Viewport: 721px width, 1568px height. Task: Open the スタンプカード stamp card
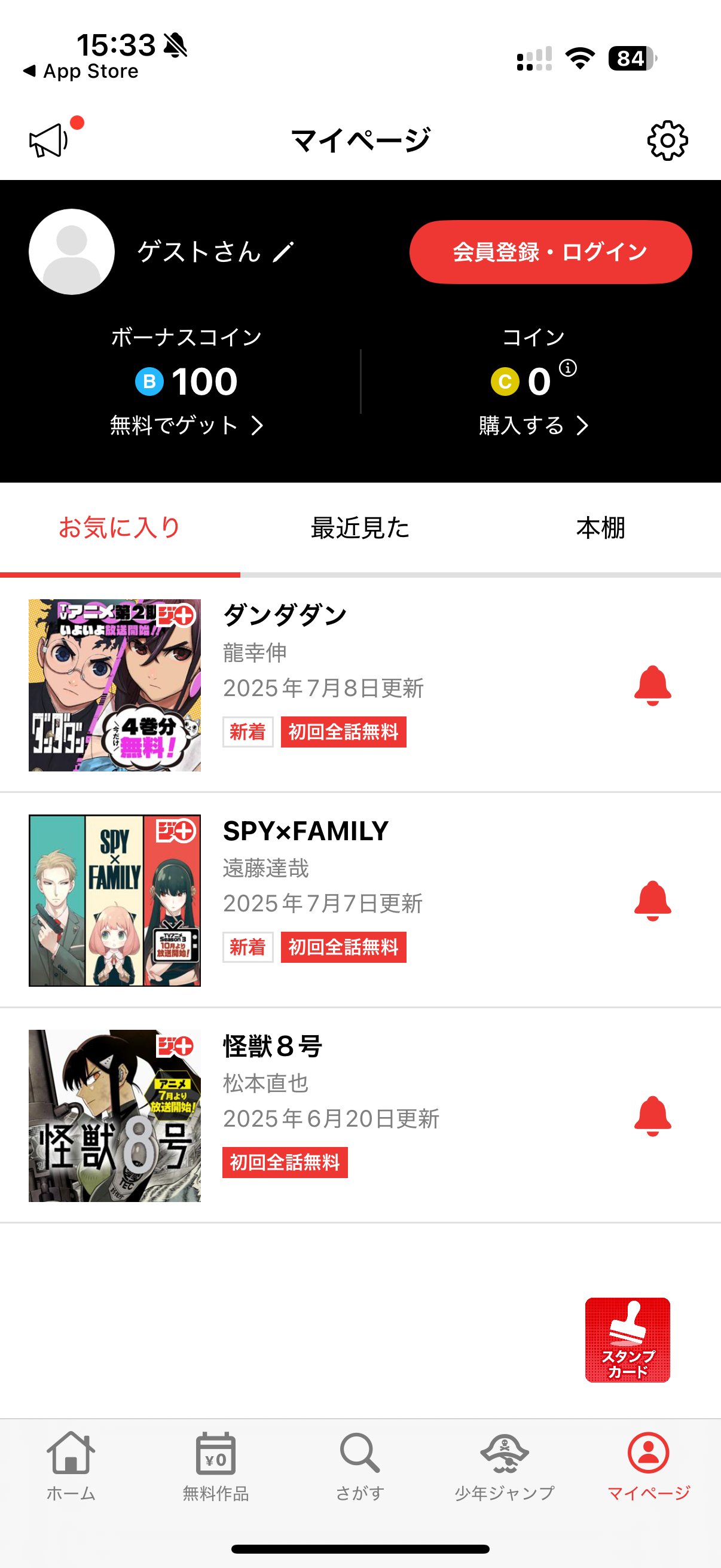627,1340
